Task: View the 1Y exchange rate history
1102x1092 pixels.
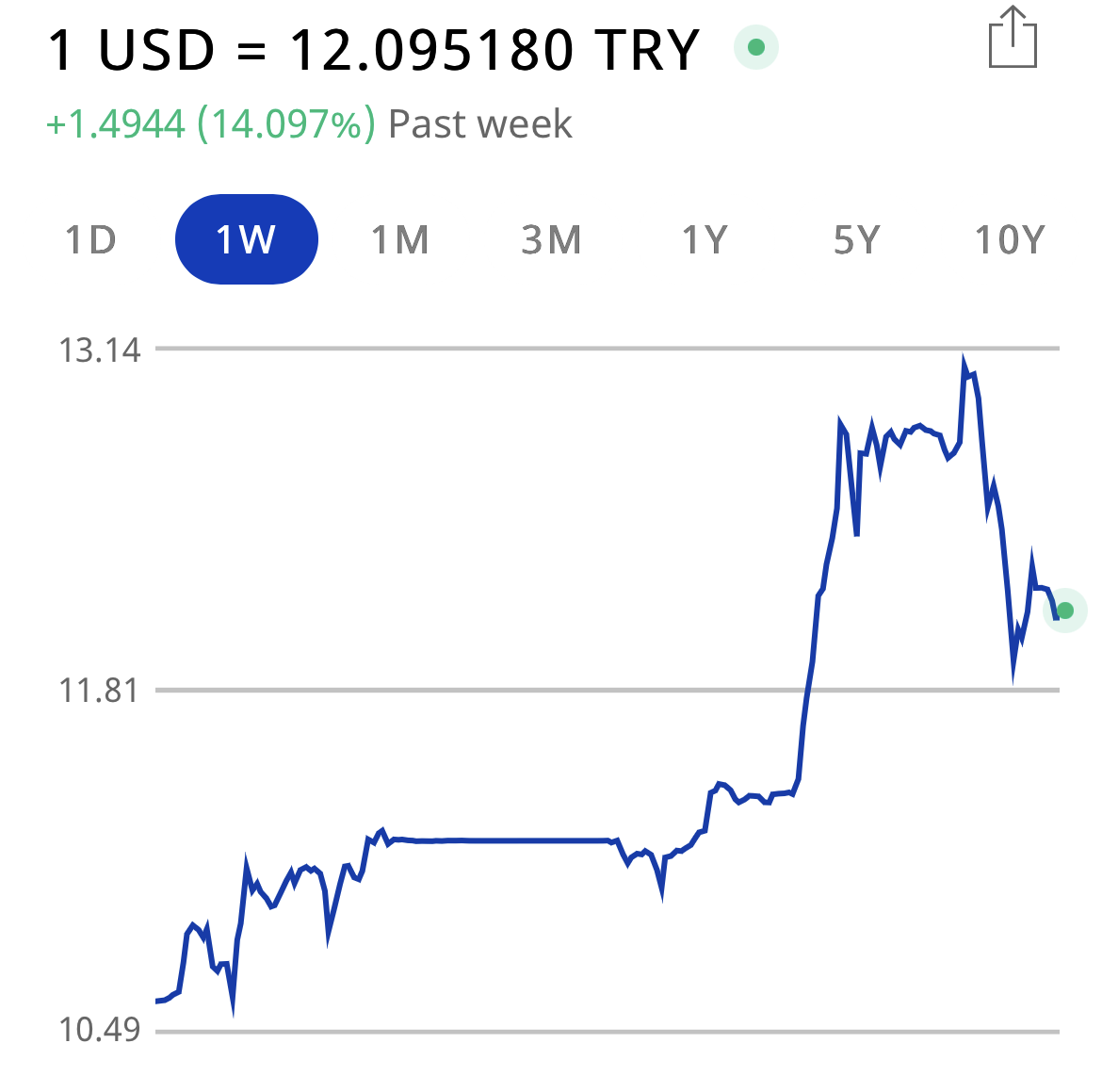Action: point(705,240)
